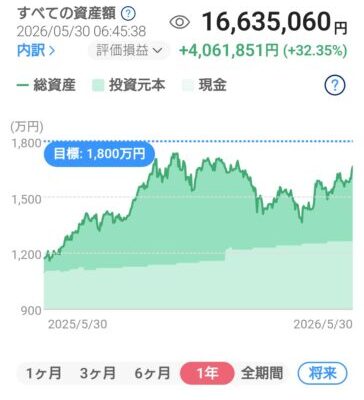This screenshot has height=400, width=364.
Task: Hide the total asset amount with eye icon
Action: coord(180,22)
